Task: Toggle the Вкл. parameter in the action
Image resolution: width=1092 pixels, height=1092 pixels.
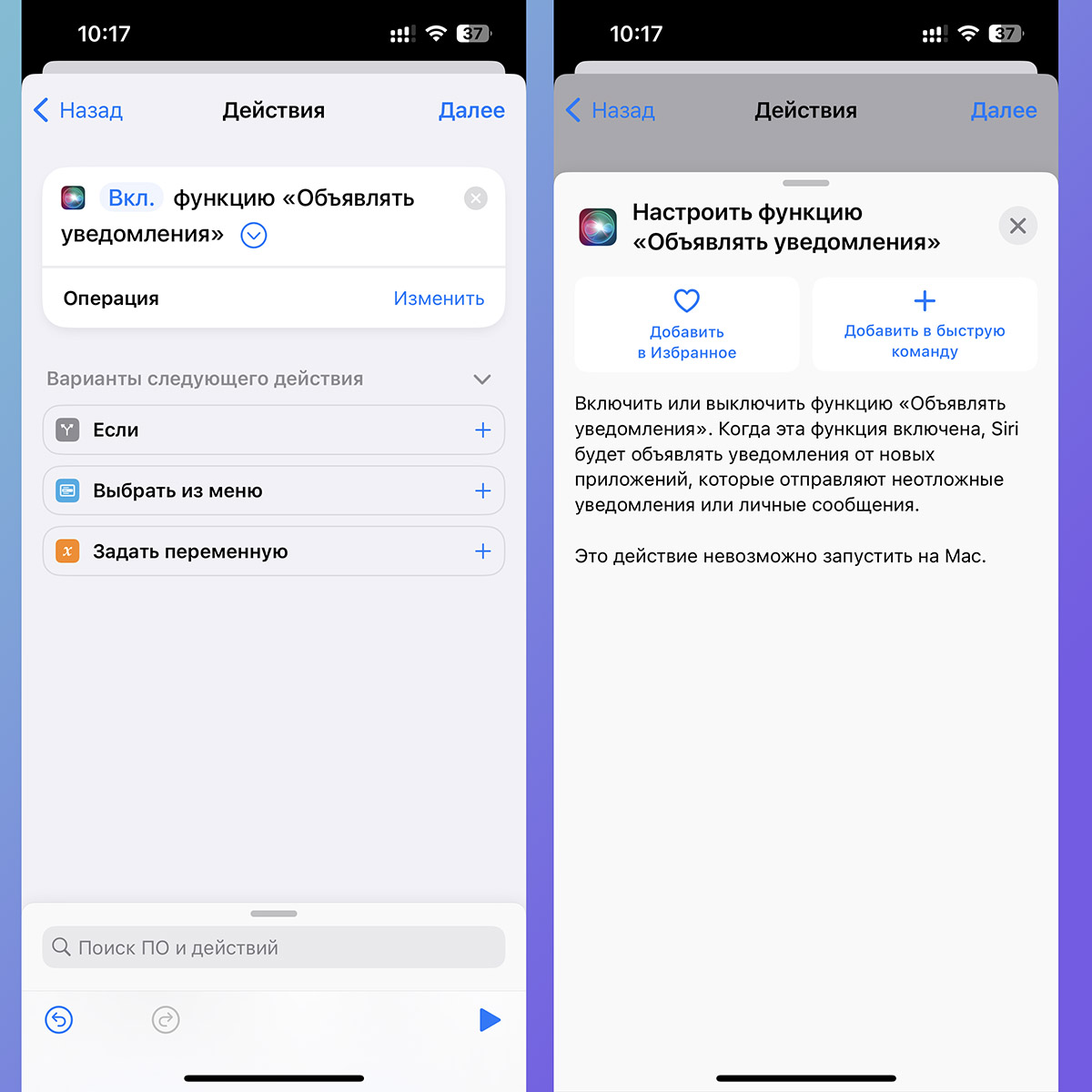Action: [132, 198]
